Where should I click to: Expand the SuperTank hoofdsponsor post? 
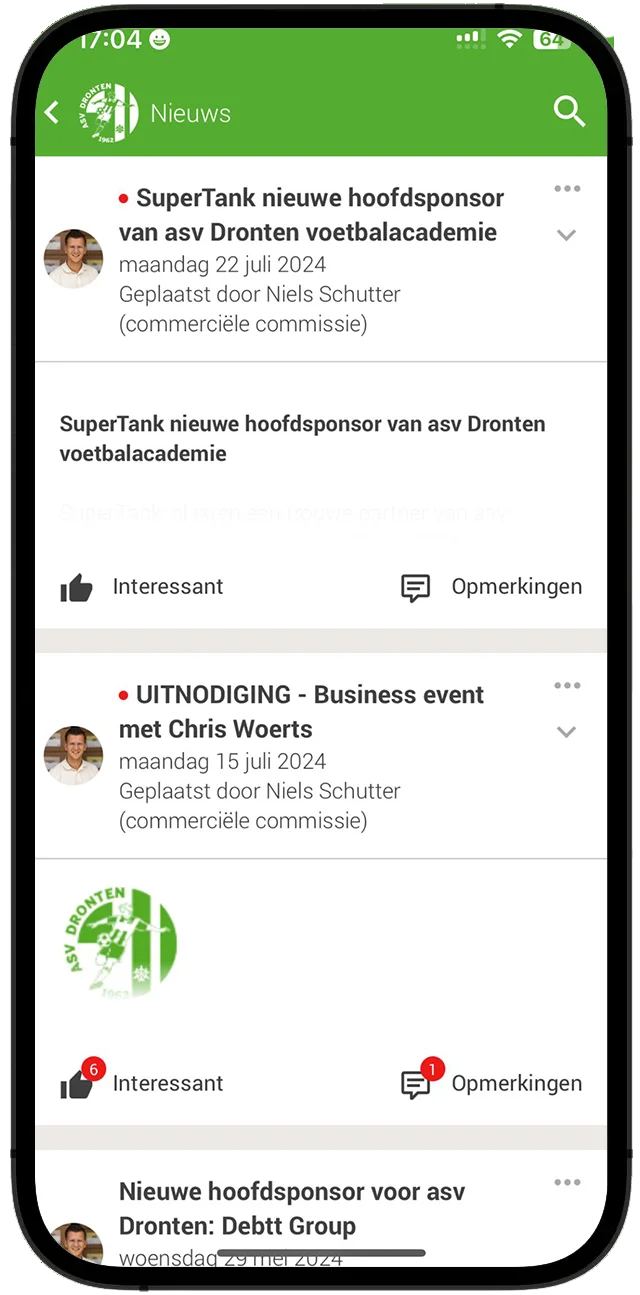[567, 236]
